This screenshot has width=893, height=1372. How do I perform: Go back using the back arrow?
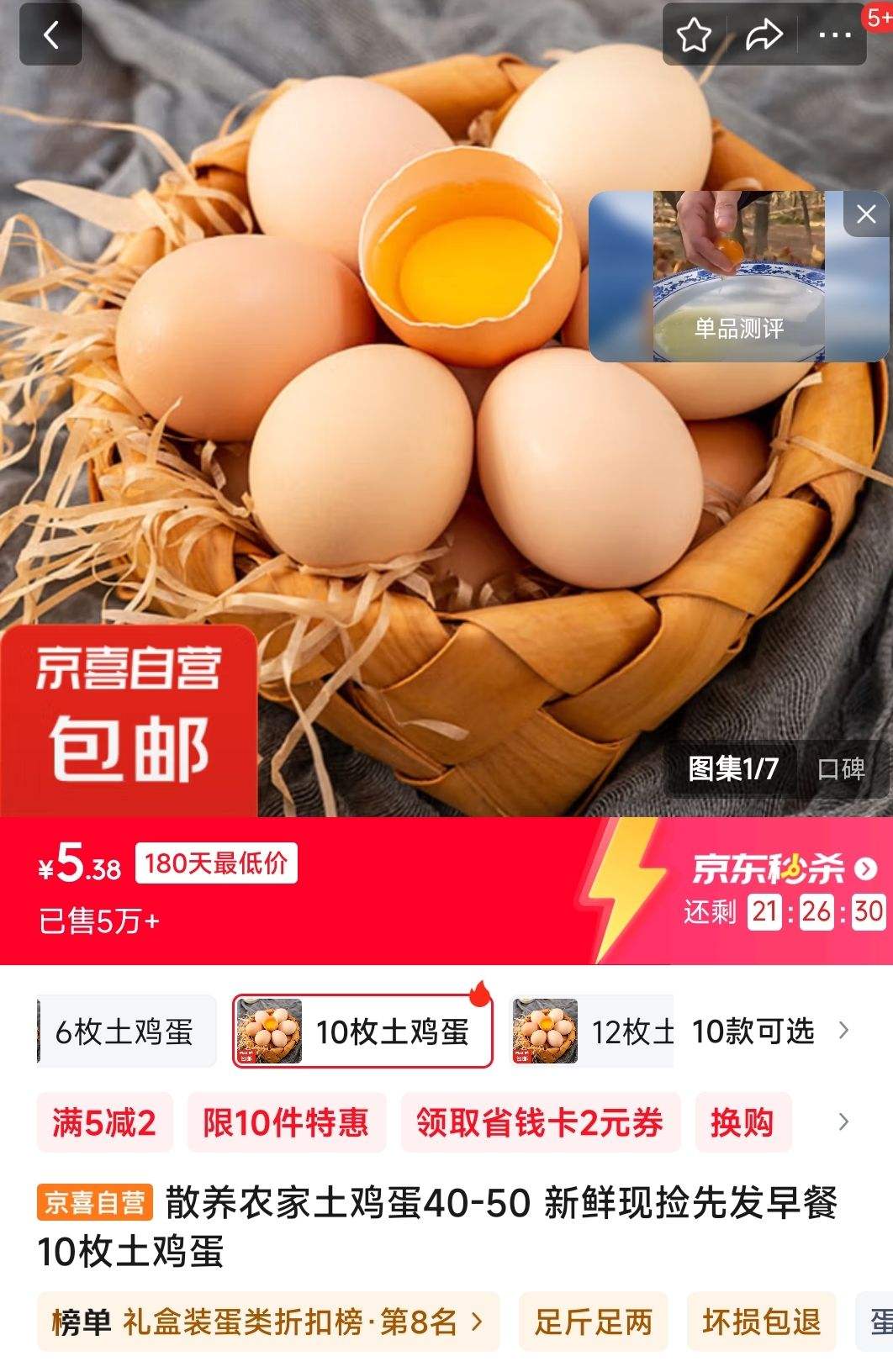[50, 34]
